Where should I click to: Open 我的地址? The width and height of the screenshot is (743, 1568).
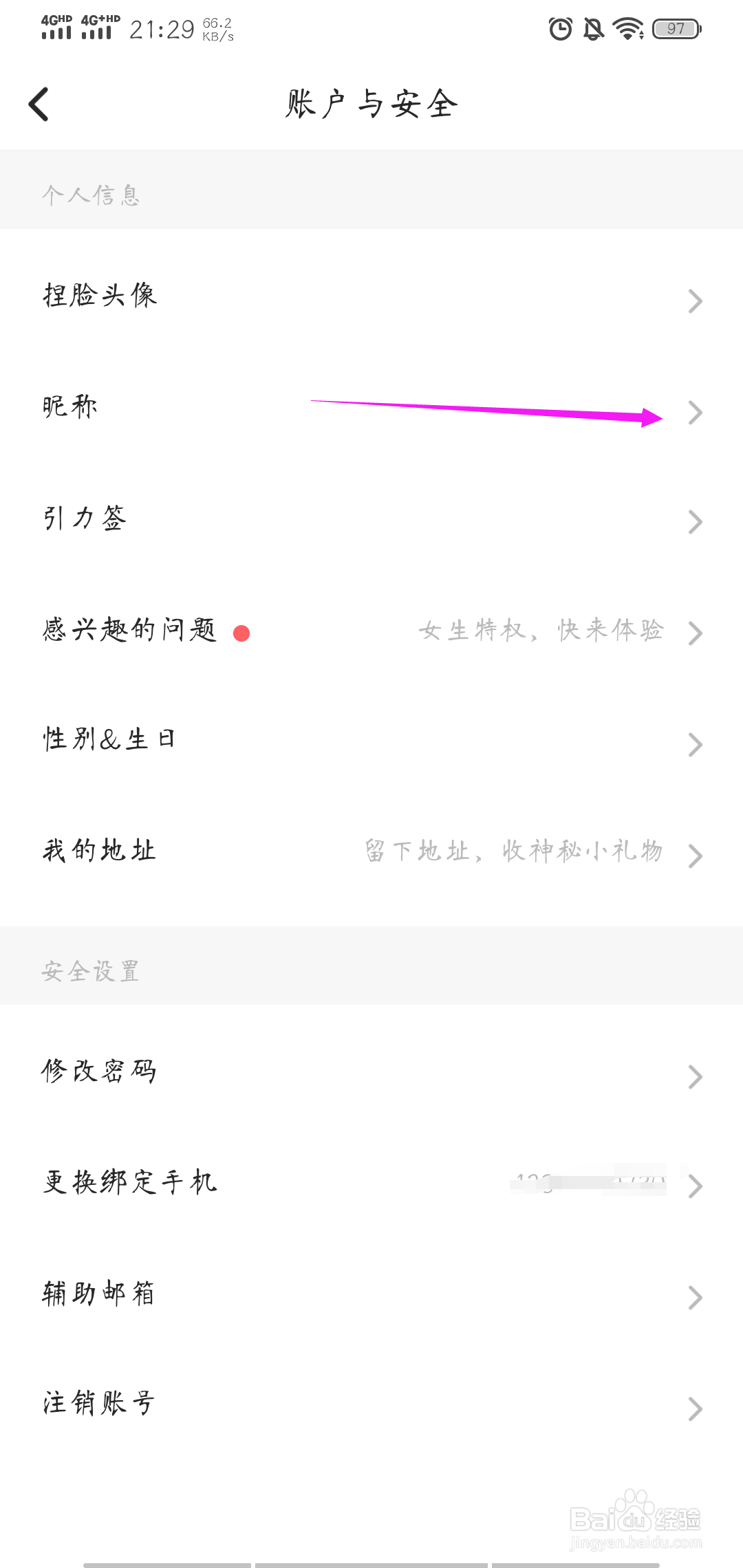371,853
